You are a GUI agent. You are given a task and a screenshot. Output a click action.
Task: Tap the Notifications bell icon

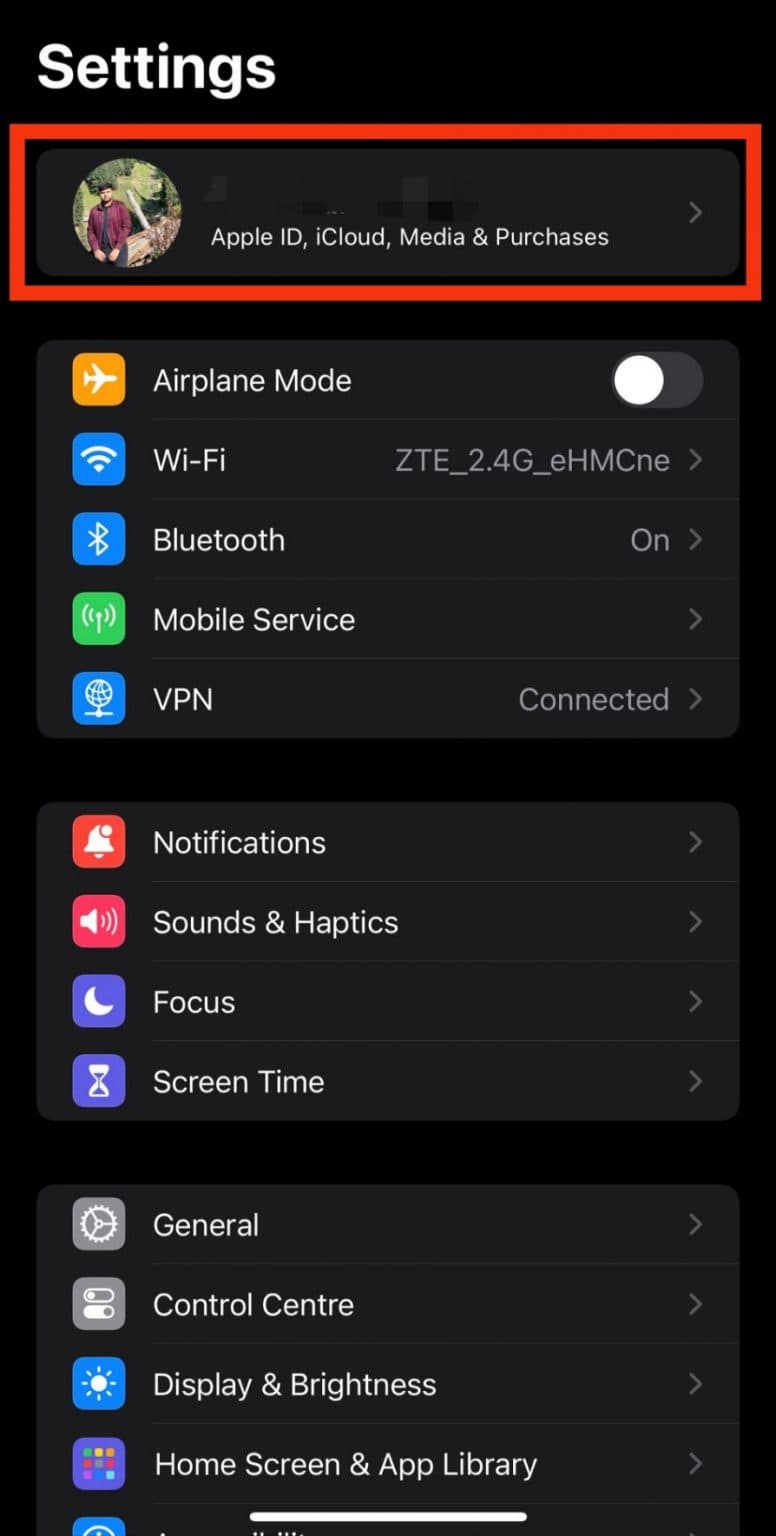[98, 842]
